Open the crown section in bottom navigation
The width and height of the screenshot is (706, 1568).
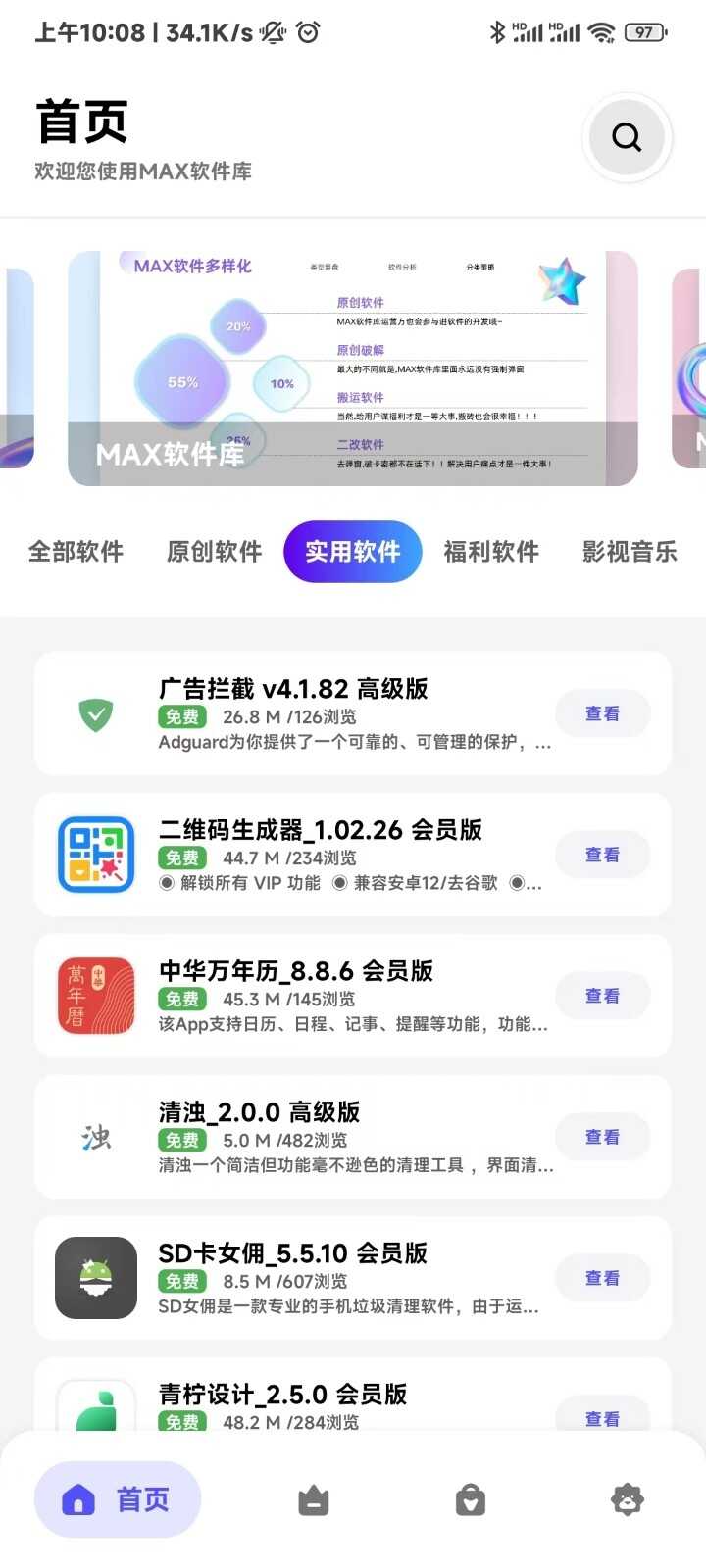click(x=314, y=1498)
